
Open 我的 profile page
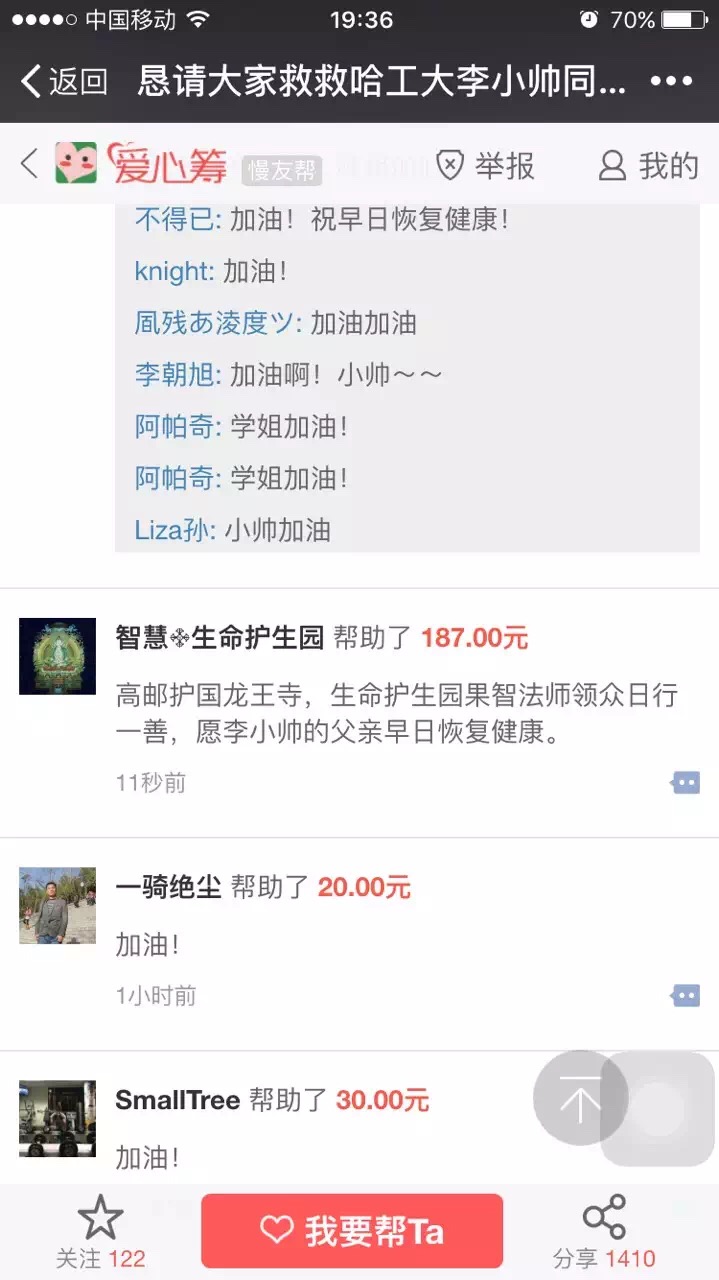coord(649,166)
